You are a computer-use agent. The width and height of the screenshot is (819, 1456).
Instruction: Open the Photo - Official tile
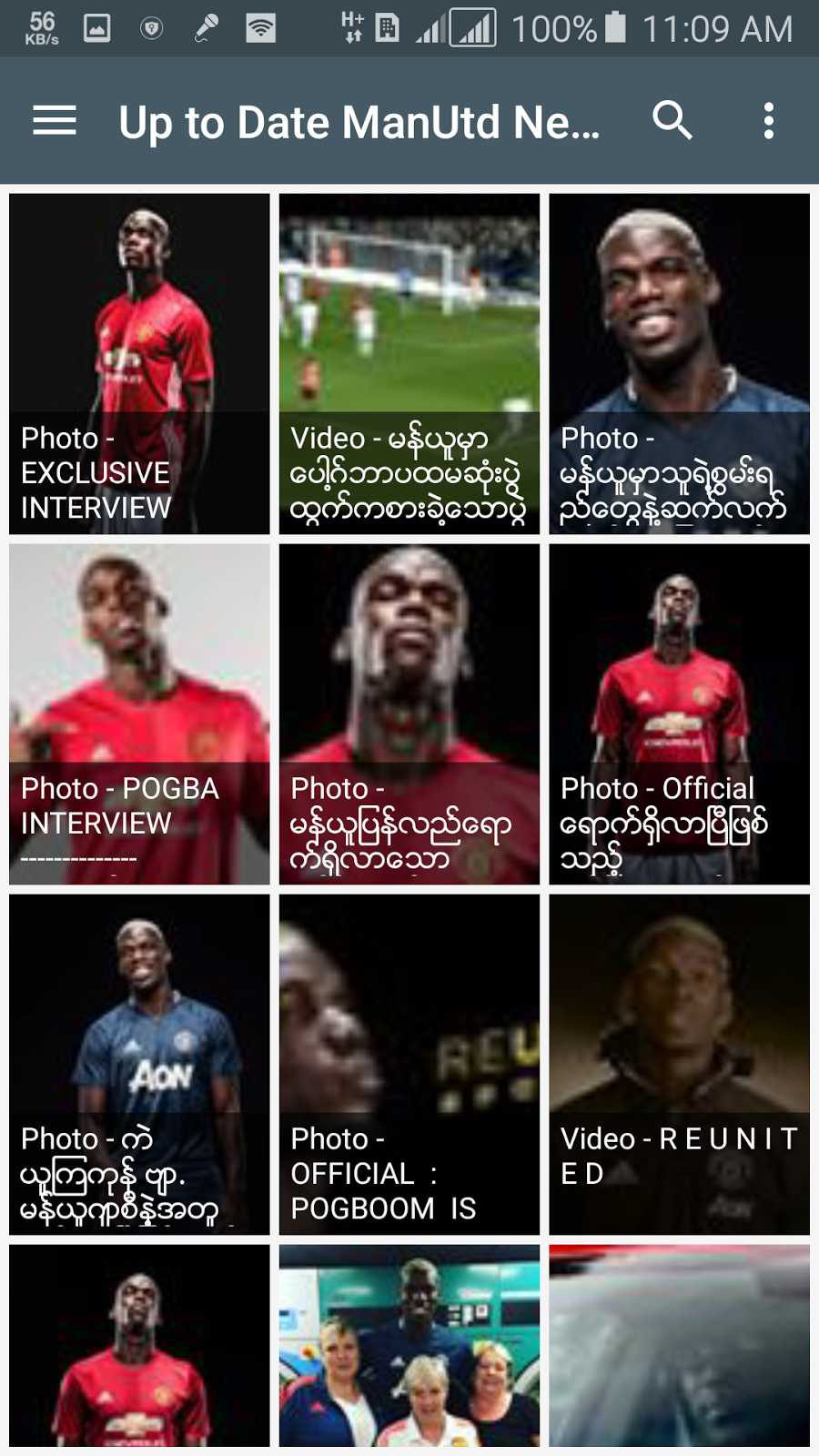point(679,713)
